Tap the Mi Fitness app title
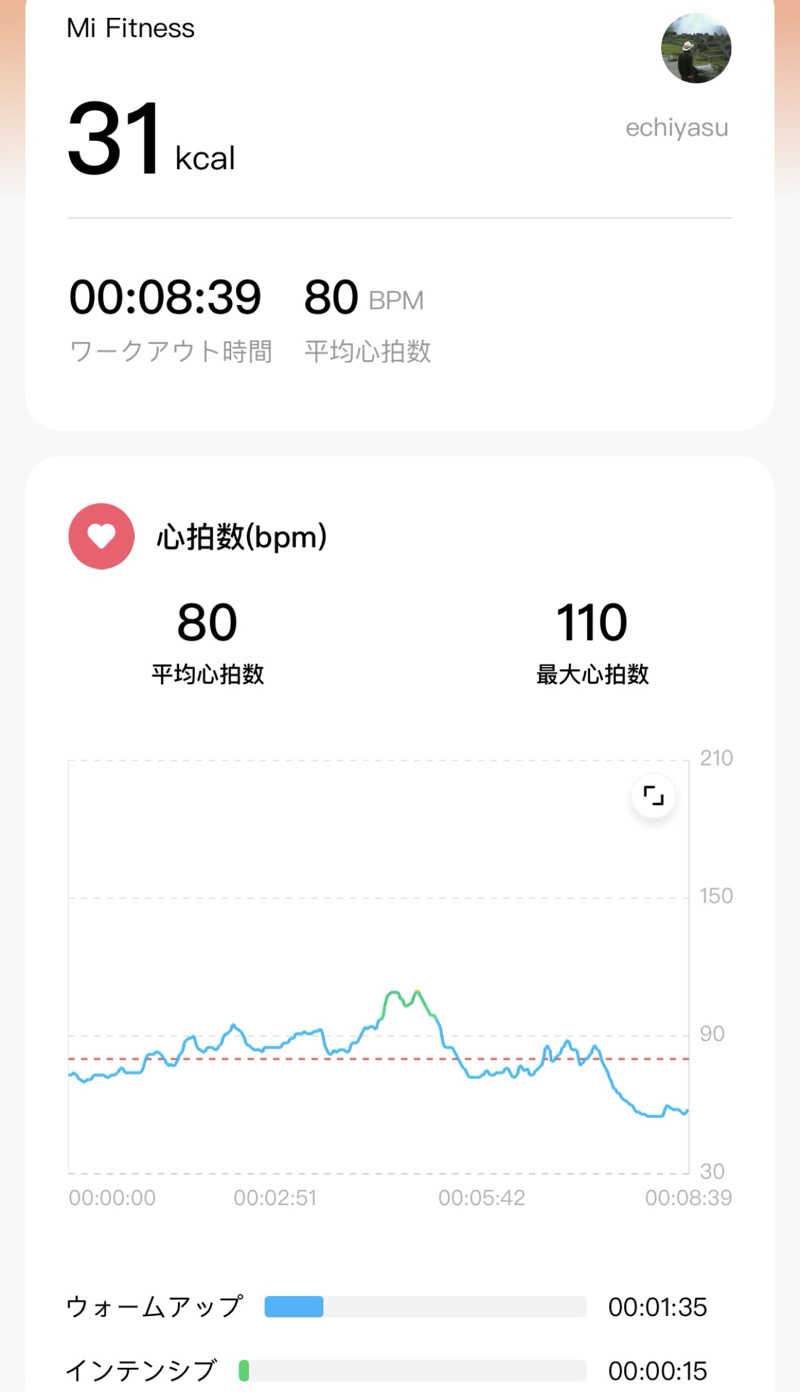The height and width of the screenshot is (1392, 800). (130, 28)
